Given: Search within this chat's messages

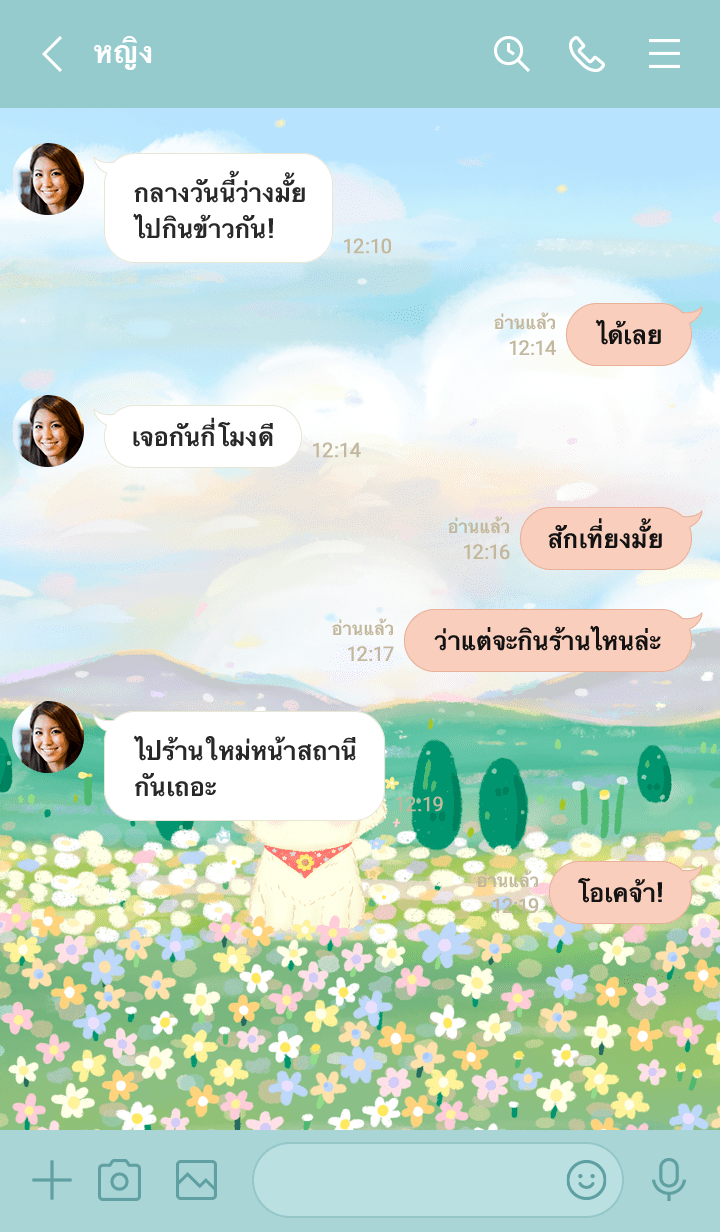Looking at the screenshot, I should (511, 54).
